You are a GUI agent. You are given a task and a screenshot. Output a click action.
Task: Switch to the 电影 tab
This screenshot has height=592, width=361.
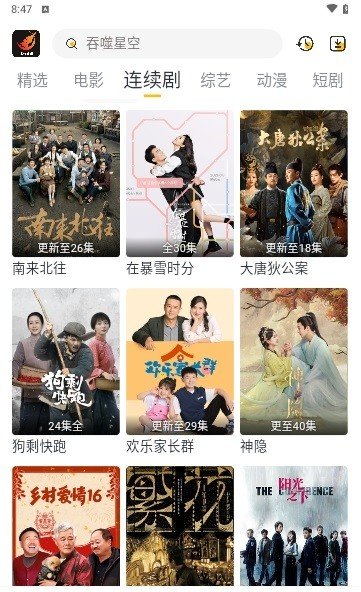click(89, 80)
